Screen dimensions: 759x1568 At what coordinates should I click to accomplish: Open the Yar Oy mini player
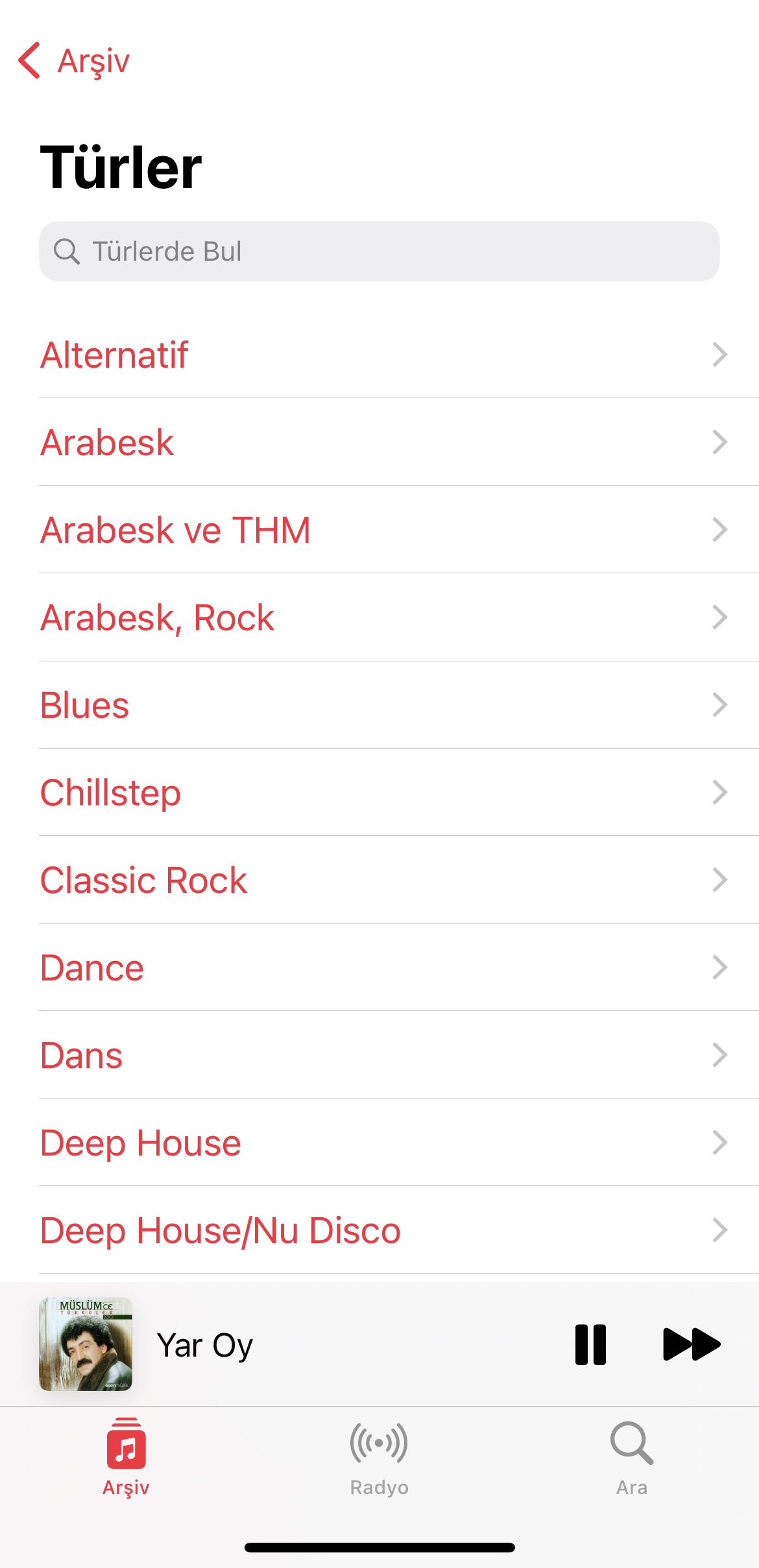coord(292,1344)
